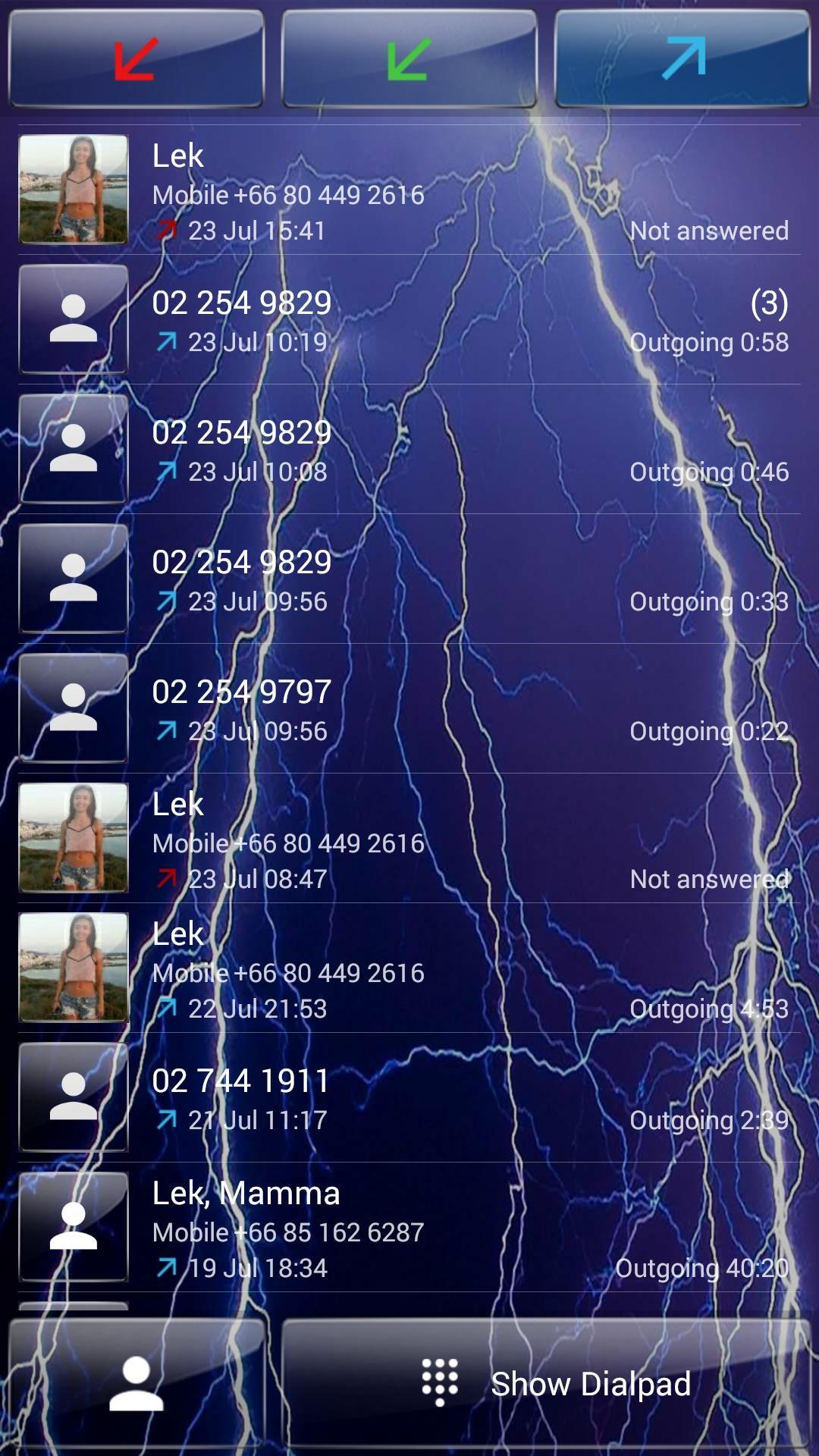Tap Lek's photo on the 22 Jul call
819x1456 pixels.
pos(74,968)
